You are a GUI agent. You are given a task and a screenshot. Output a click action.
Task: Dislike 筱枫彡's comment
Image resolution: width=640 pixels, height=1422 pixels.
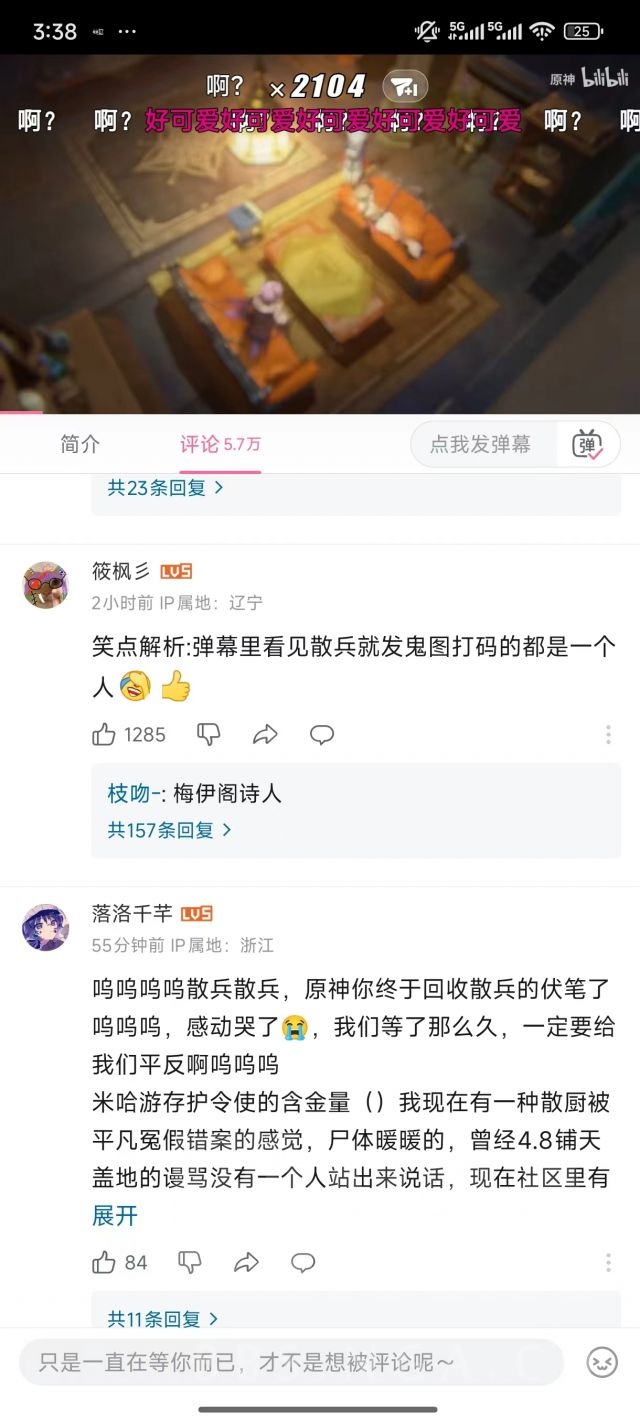coord(208,735)
